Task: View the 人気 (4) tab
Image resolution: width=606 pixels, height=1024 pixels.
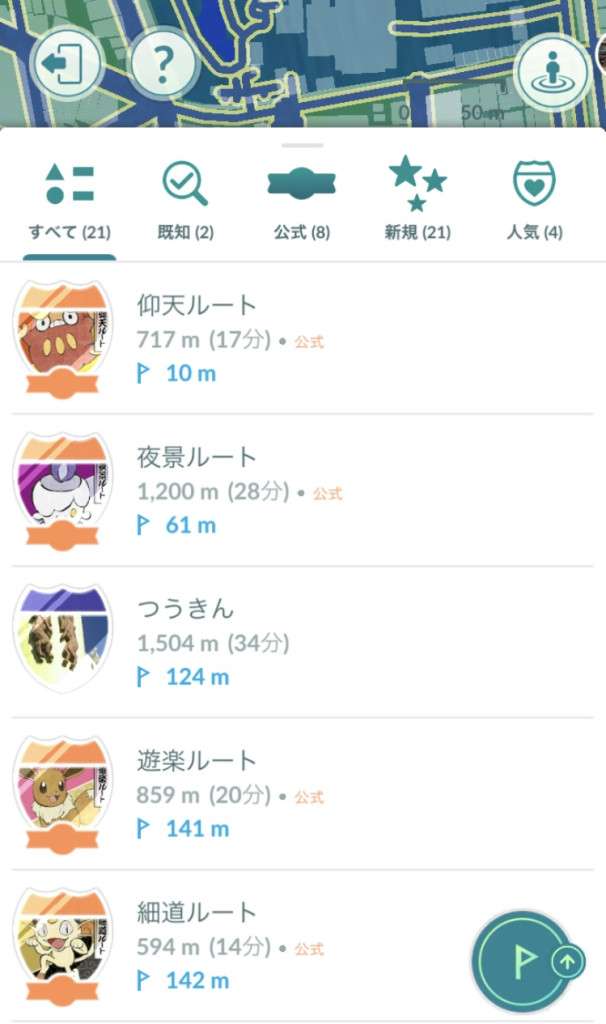Action: 534,201
